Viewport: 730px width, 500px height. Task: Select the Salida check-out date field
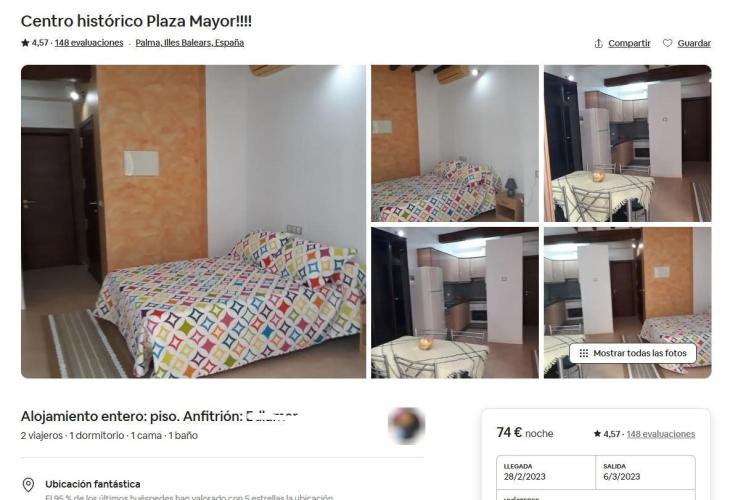[645, 472]
